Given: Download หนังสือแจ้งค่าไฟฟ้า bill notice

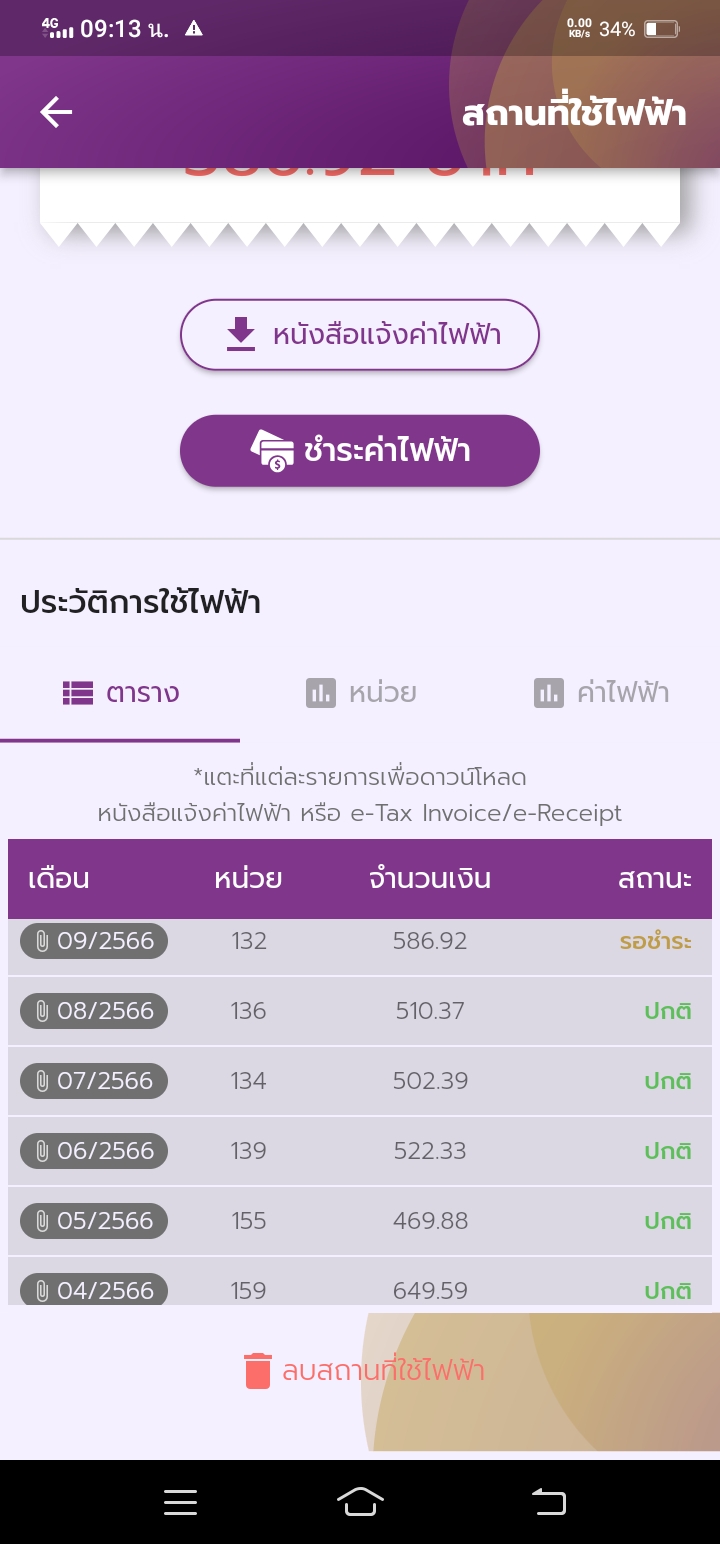Looking at the screenshot, I should [360, 335].
